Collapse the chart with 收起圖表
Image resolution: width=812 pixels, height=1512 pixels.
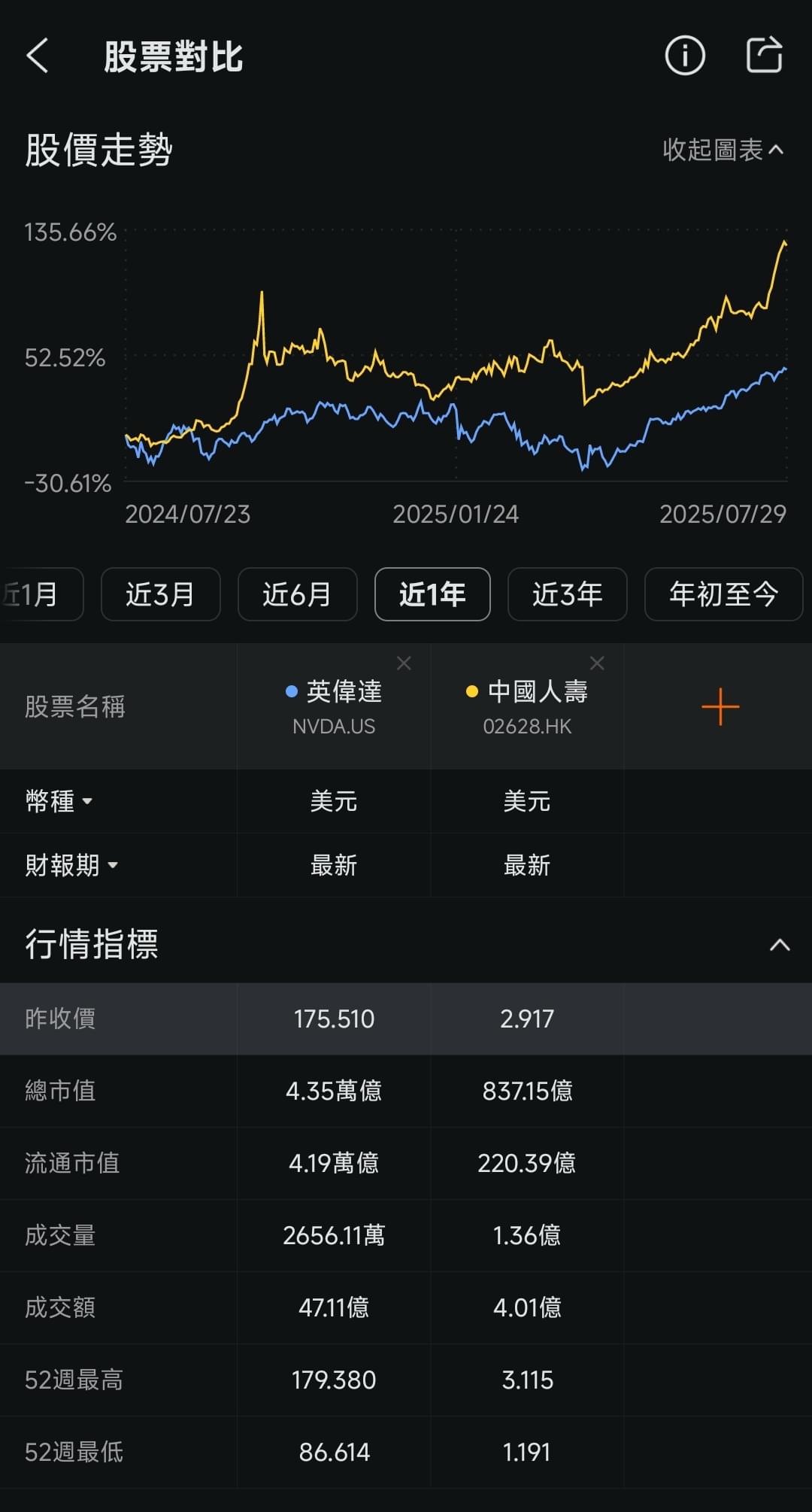pos(723,150)
